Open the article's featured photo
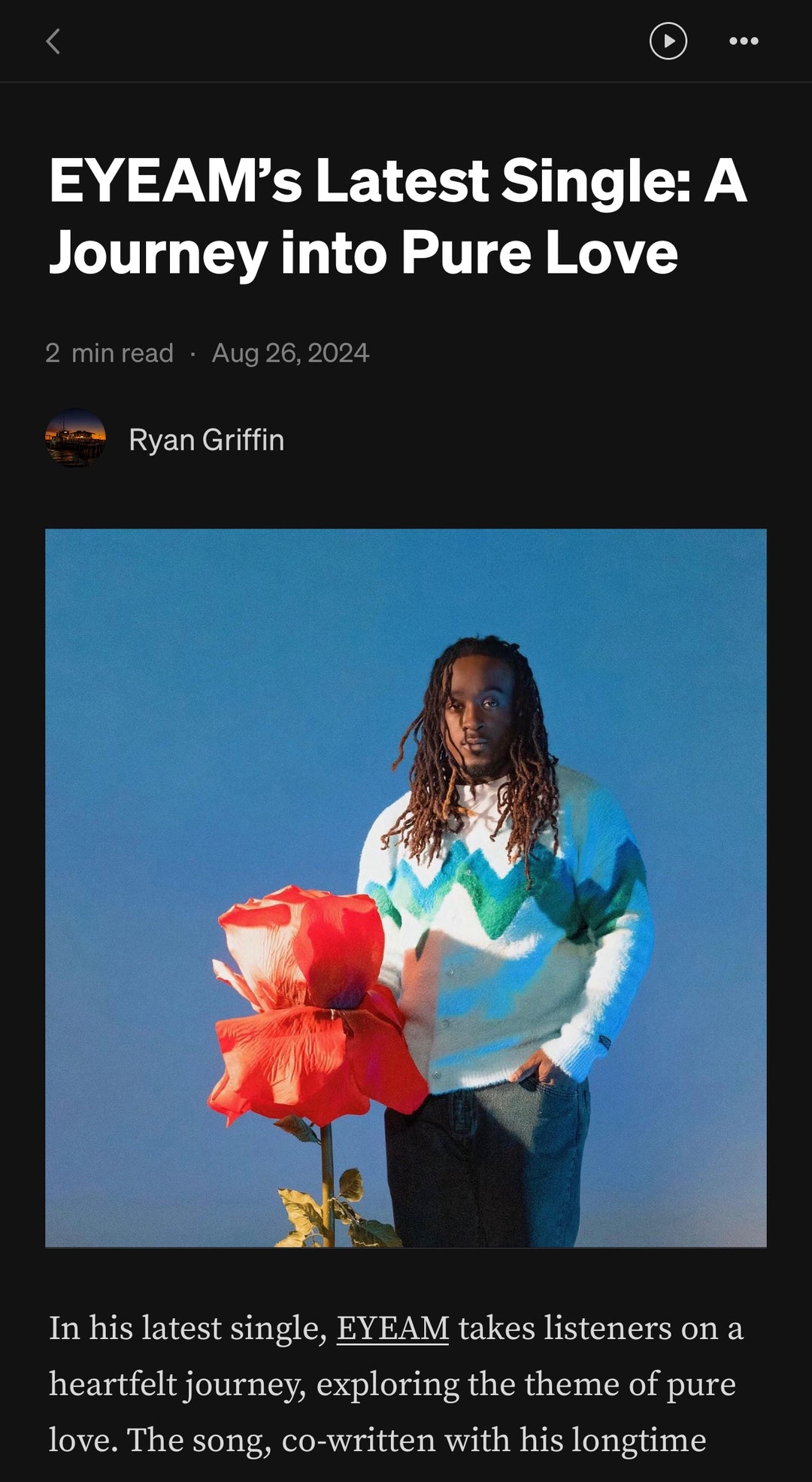Viewport: 812px width, 1482px height. 406,887
